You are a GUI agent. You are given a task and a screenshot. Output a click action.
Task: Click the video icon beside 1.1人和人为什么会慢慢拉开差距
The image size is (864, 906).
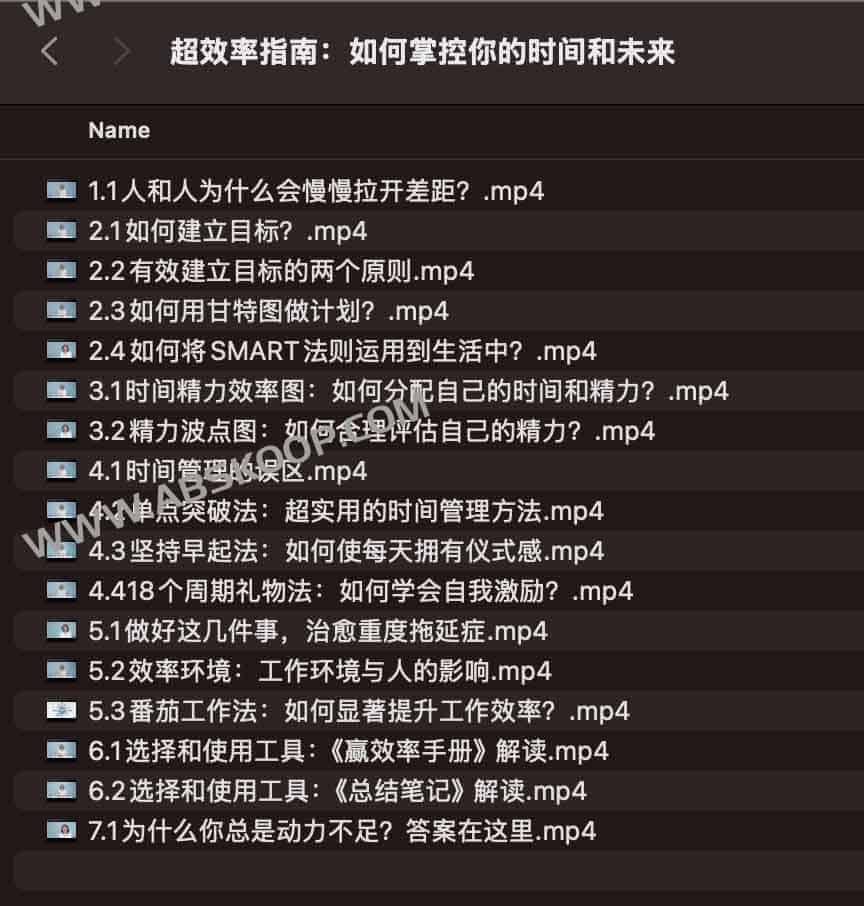61,191
